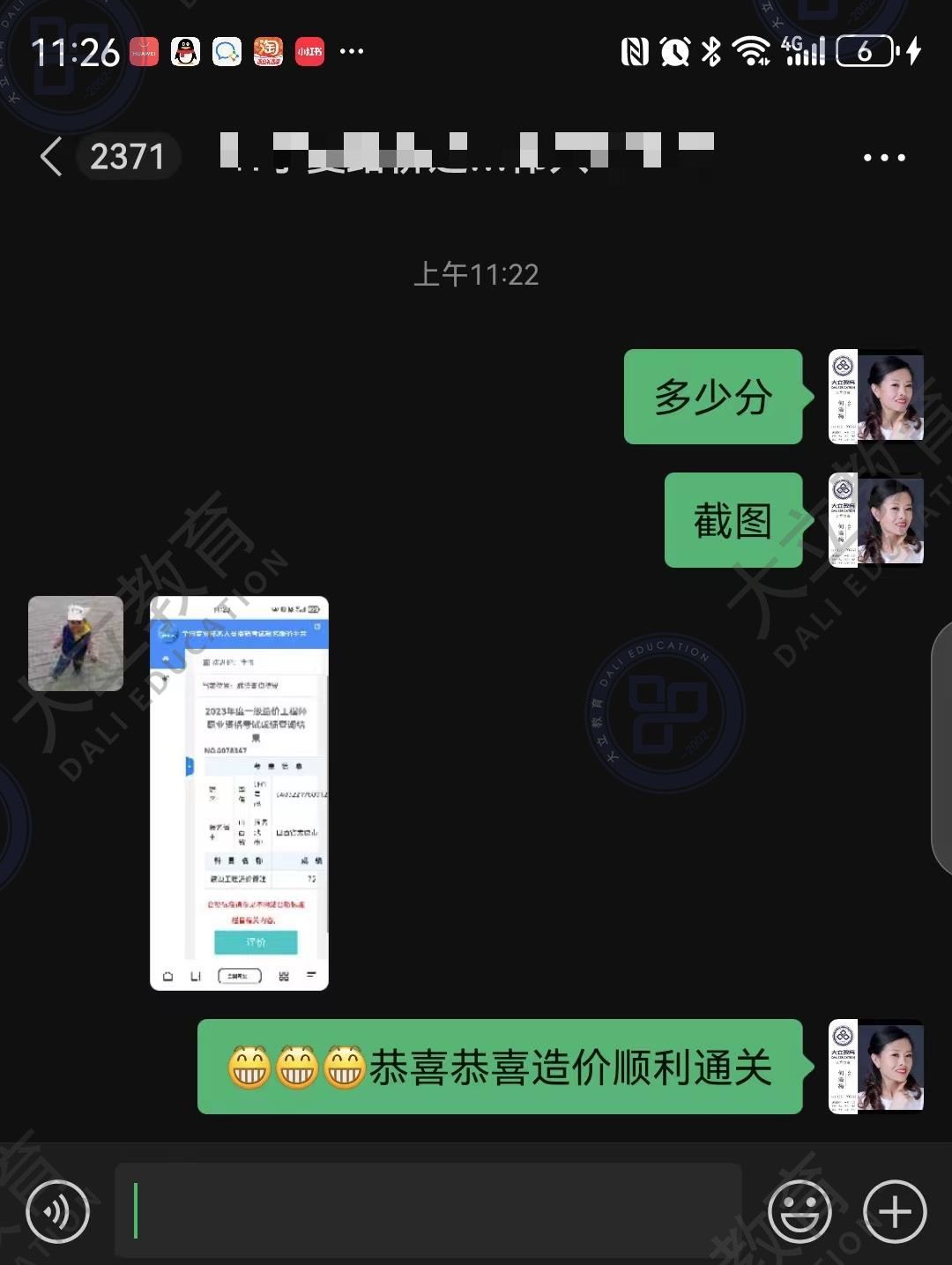Open the received exam score screenshot
The height and width of the screenshot is (1265, 952).
pos(239,792)
